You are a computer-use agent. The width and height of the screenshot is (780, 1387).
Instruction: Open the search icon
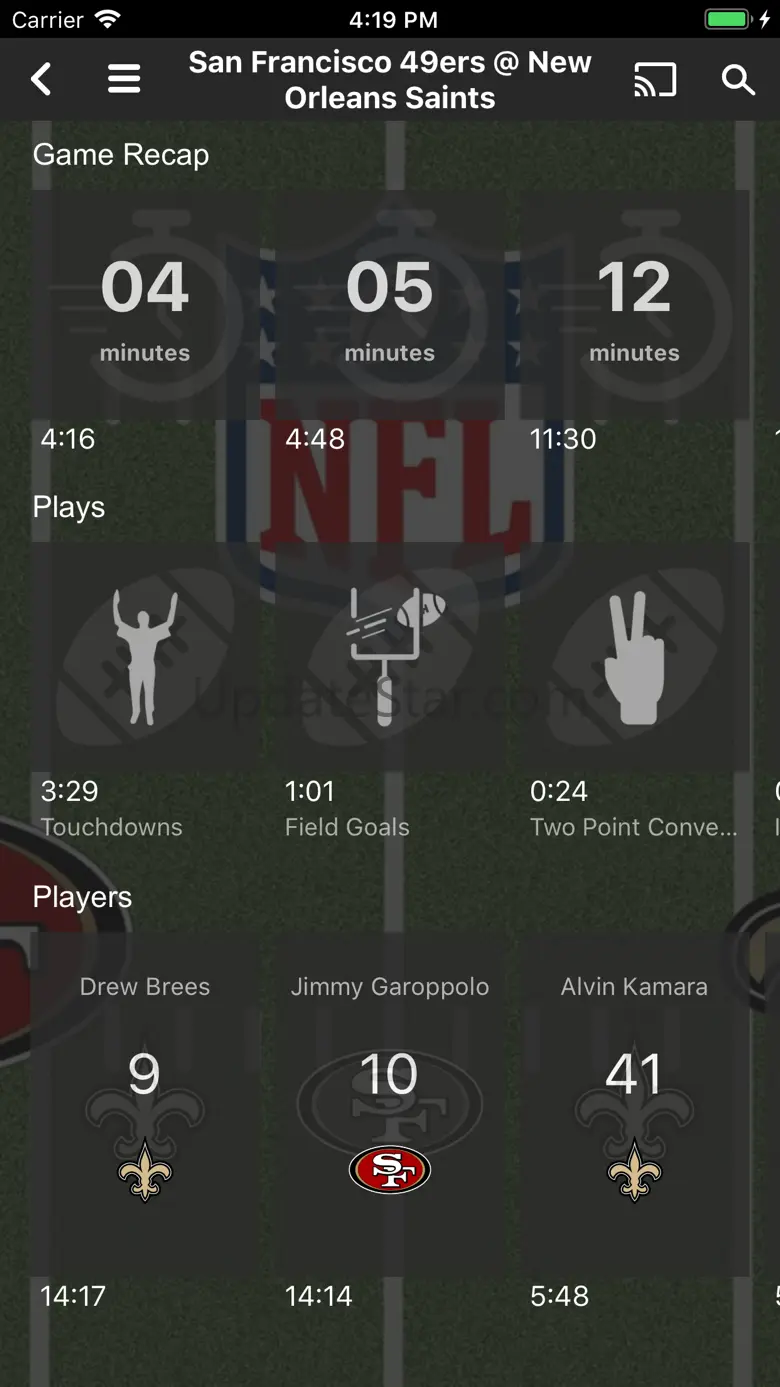(x=738, y=80)
